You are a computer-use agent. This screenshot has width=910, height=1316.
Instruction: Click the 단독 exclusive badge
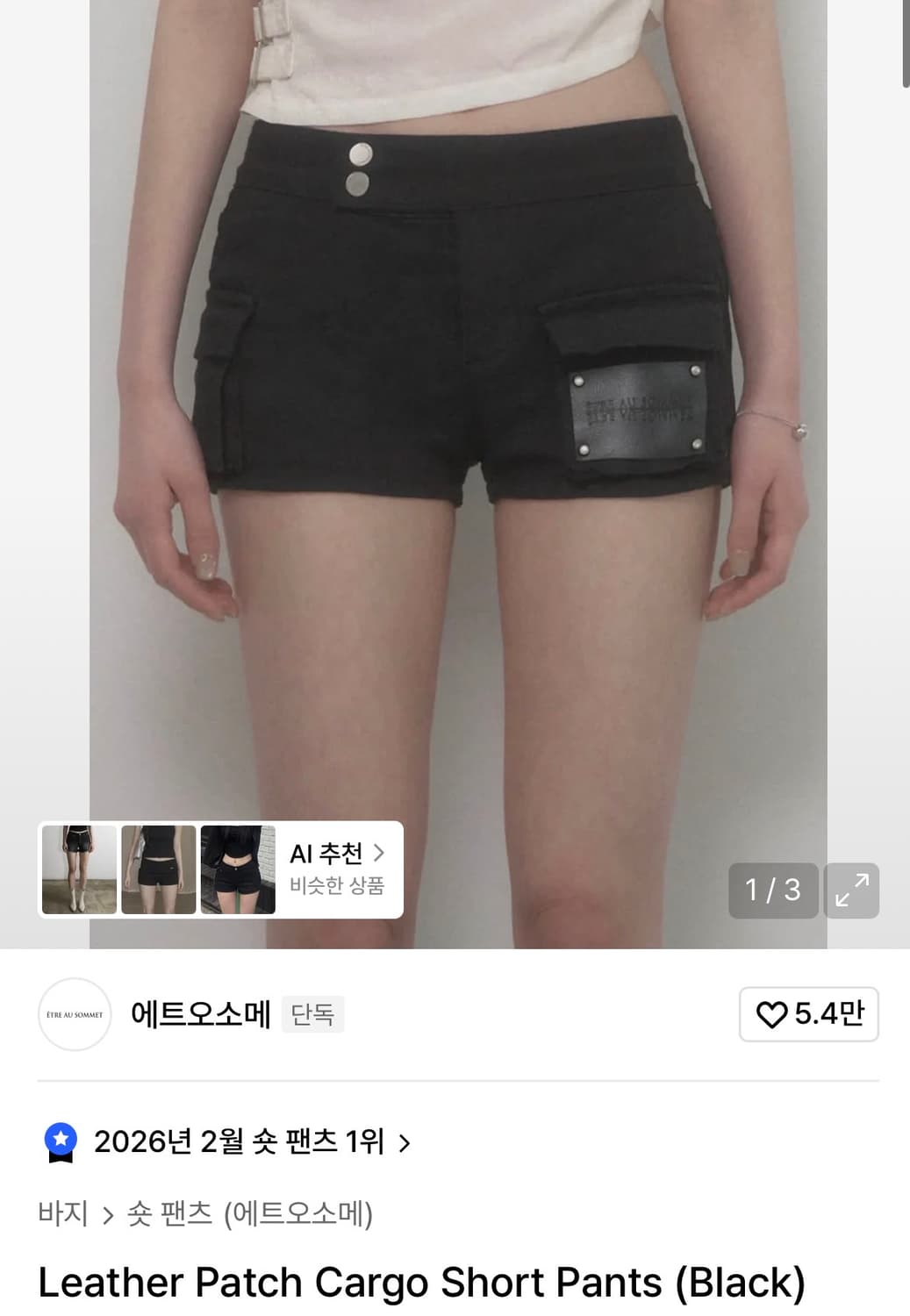pos(313,1015)
